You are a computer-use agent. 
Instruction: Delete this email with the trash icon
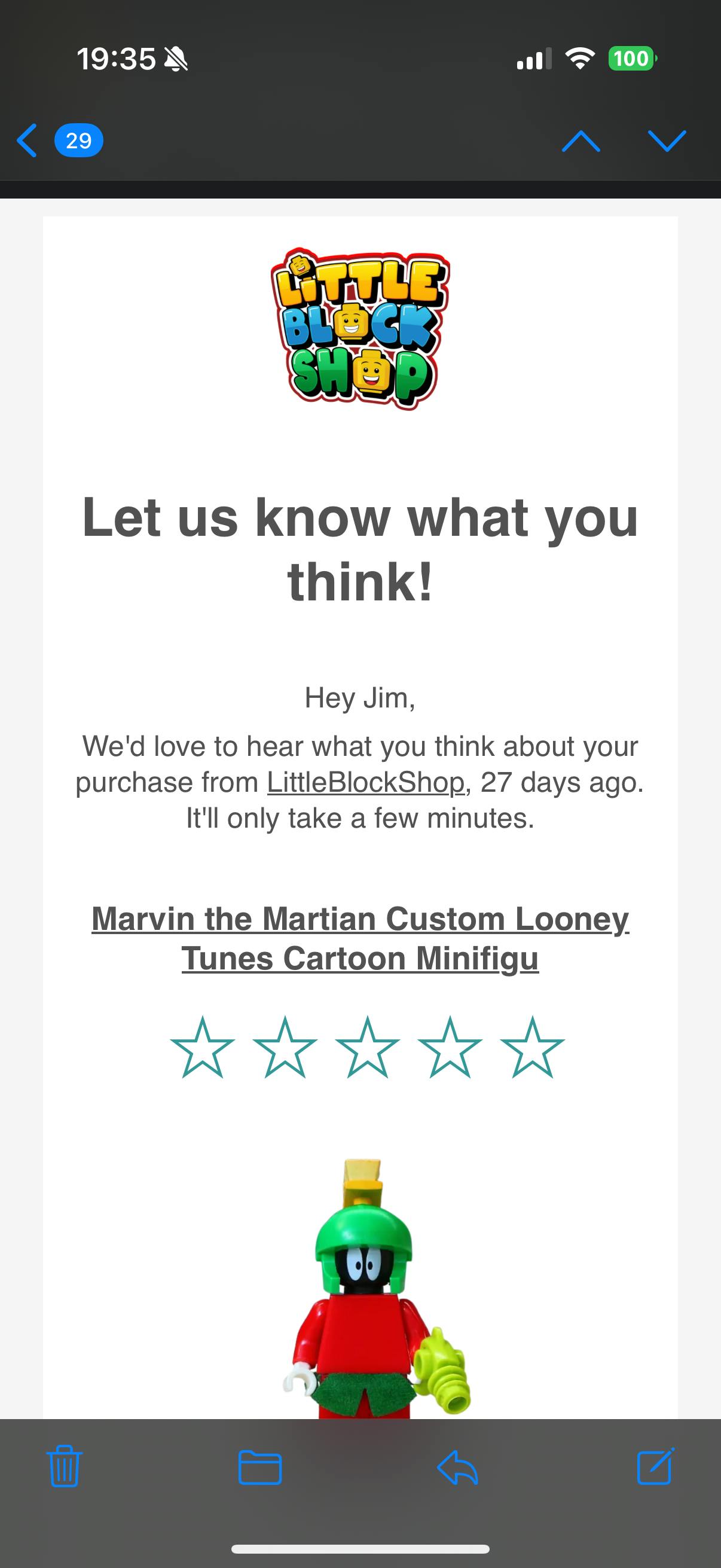pyautogui.click(x=64, y=1466)
